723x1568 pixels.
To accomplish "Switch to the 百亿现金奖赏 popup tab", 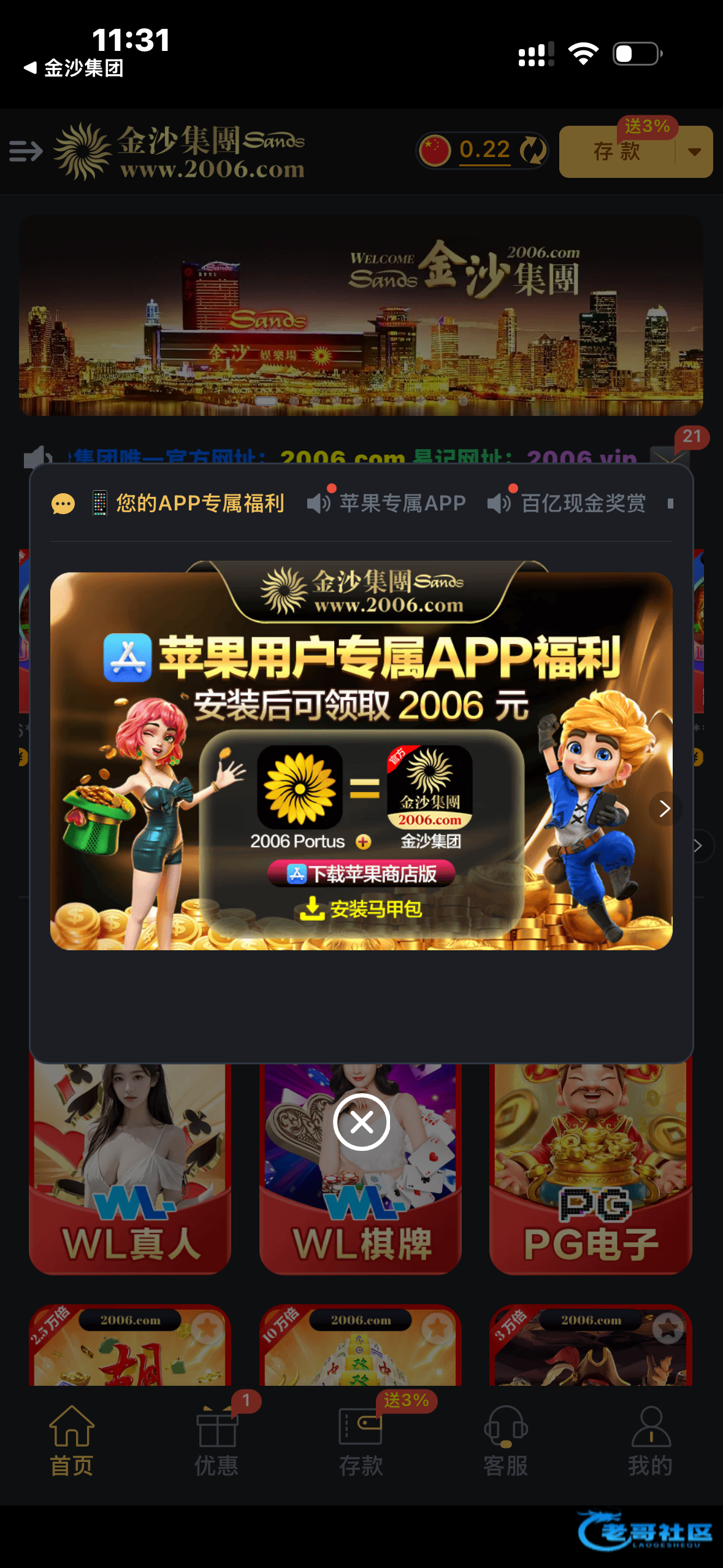I will point(583,504).
